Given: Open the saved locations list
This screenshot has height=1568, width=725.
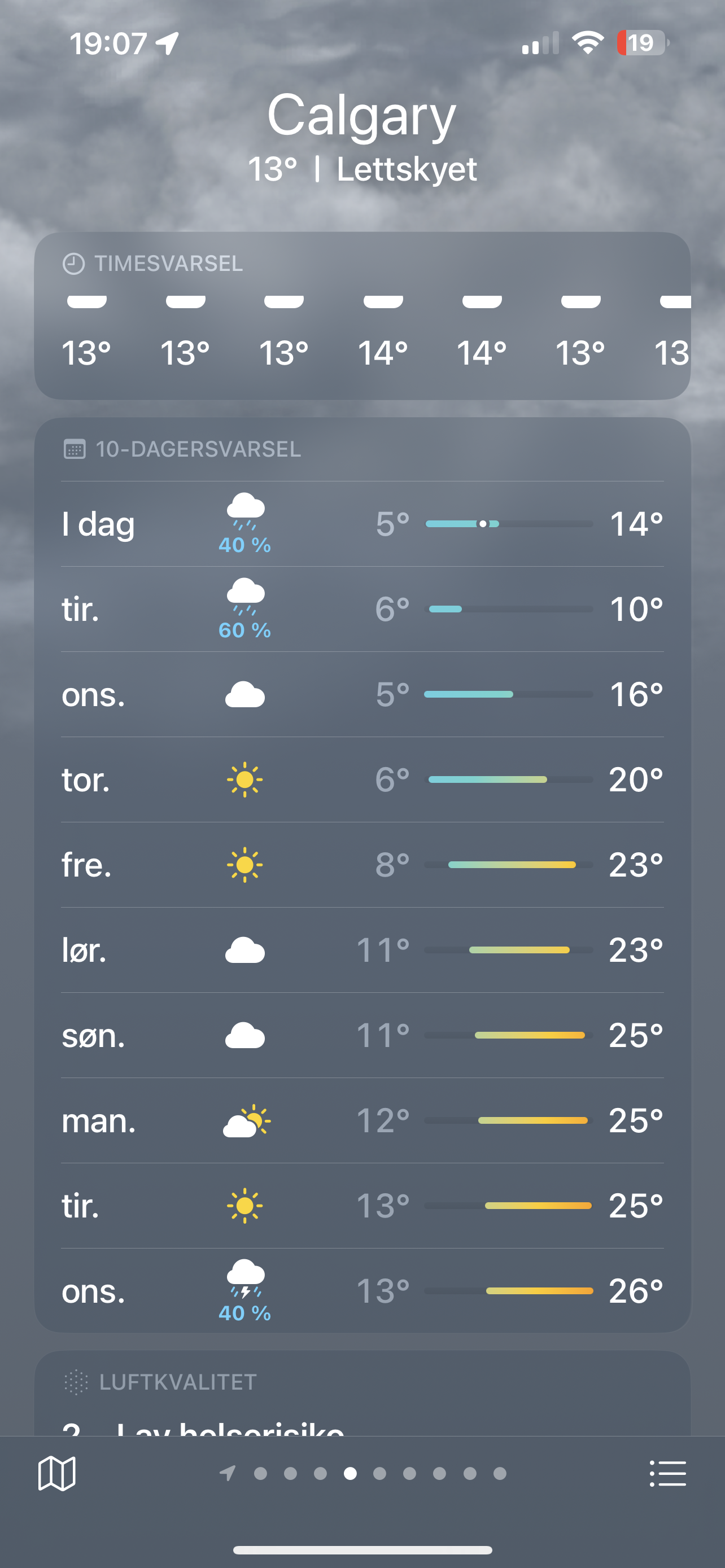Looking at the screenshot, I should [x=668, y=1474].
